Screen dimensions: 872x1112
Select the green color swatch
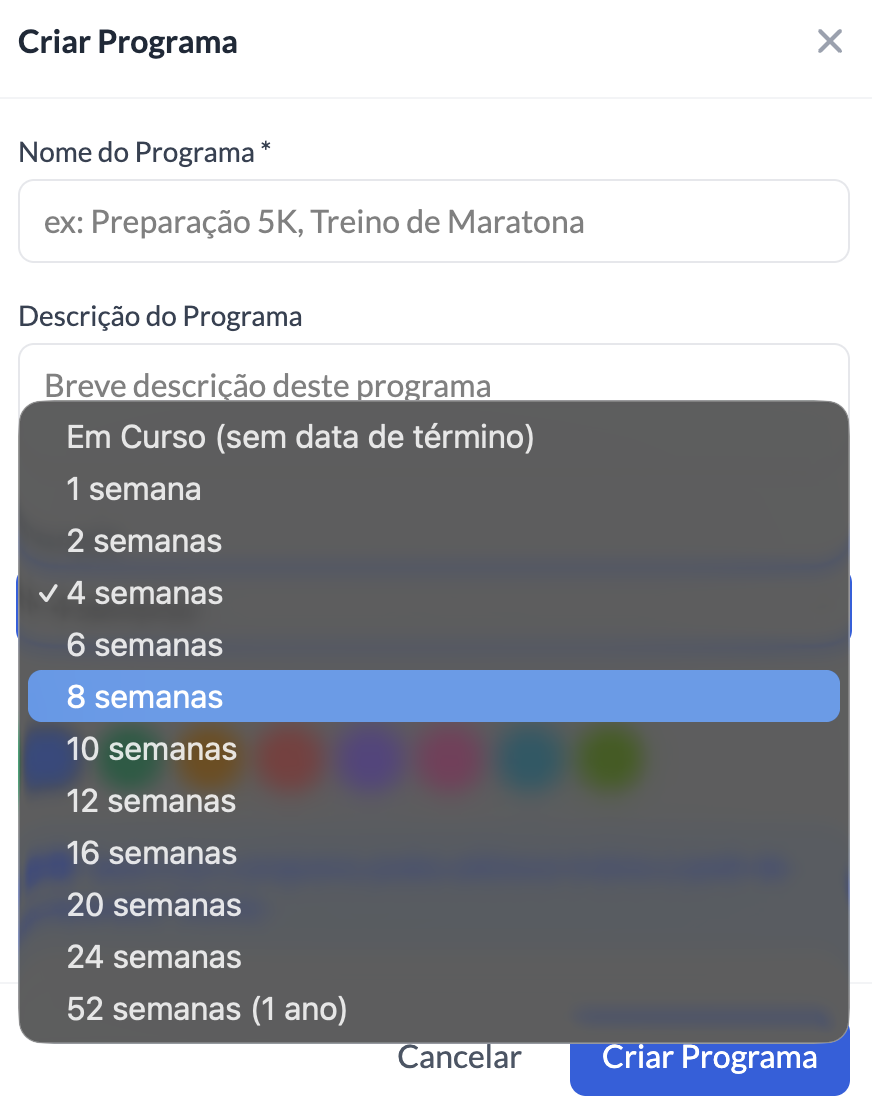(611, 760)
